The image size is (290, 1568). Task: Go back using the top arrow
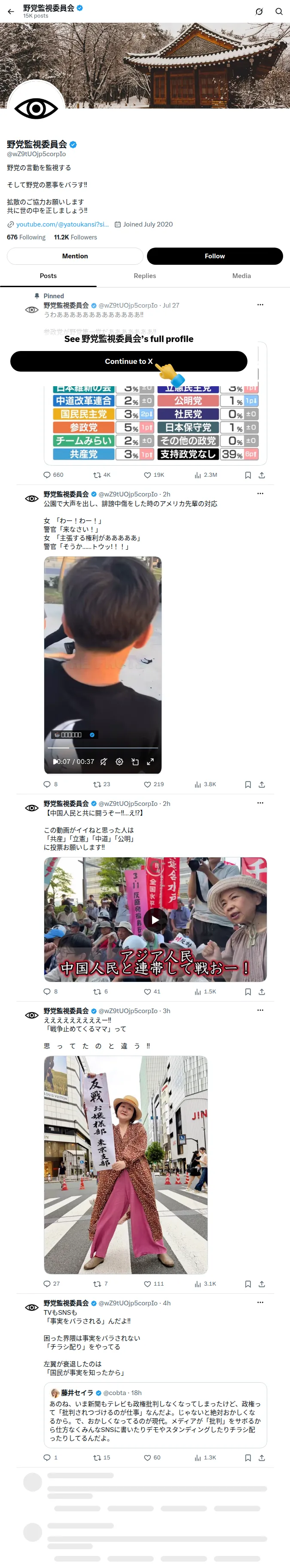pos(10,12)
